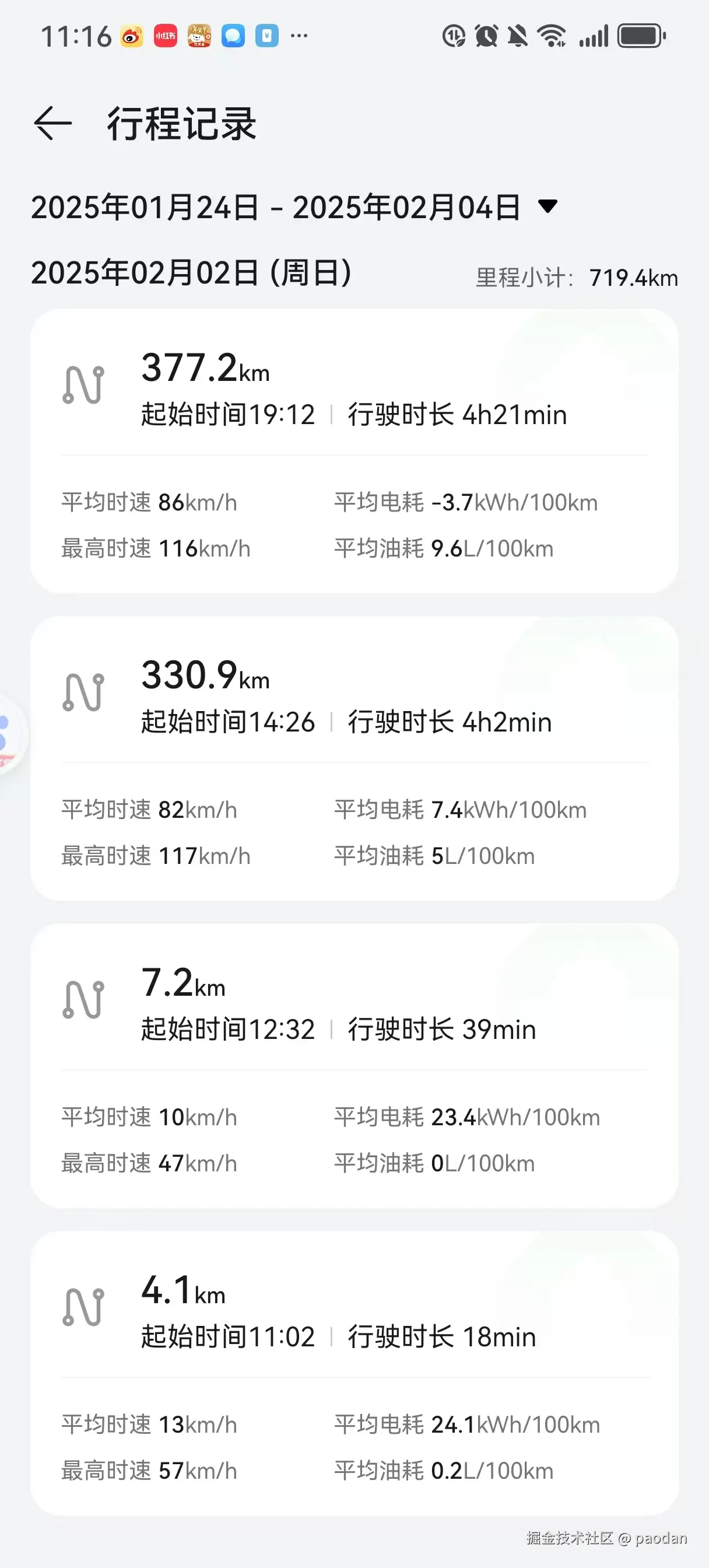Open the Xiaohongshu notification icon
709x1568 pixels.
pos(167,37)
